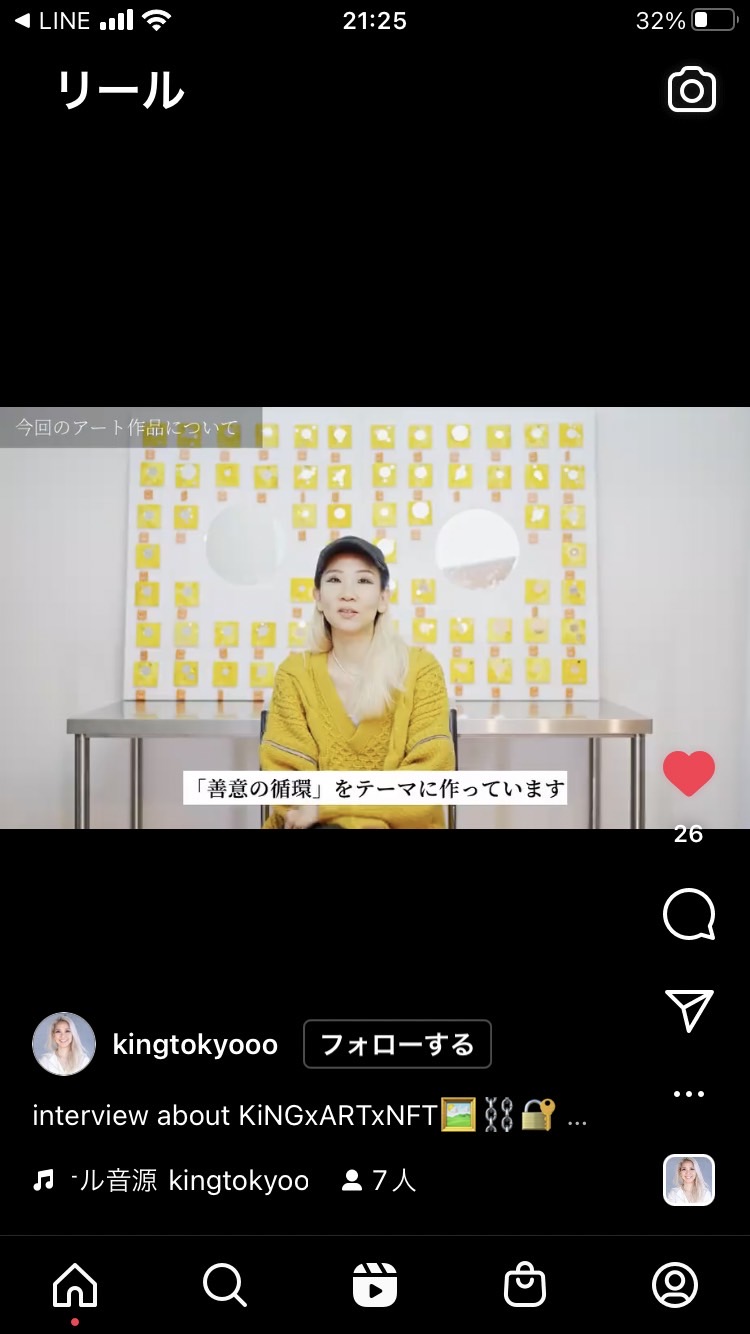Screen dimensions: 750x1334
Task: Open the audio thumbnail beside the sound title
Action: pos(689,1181)
